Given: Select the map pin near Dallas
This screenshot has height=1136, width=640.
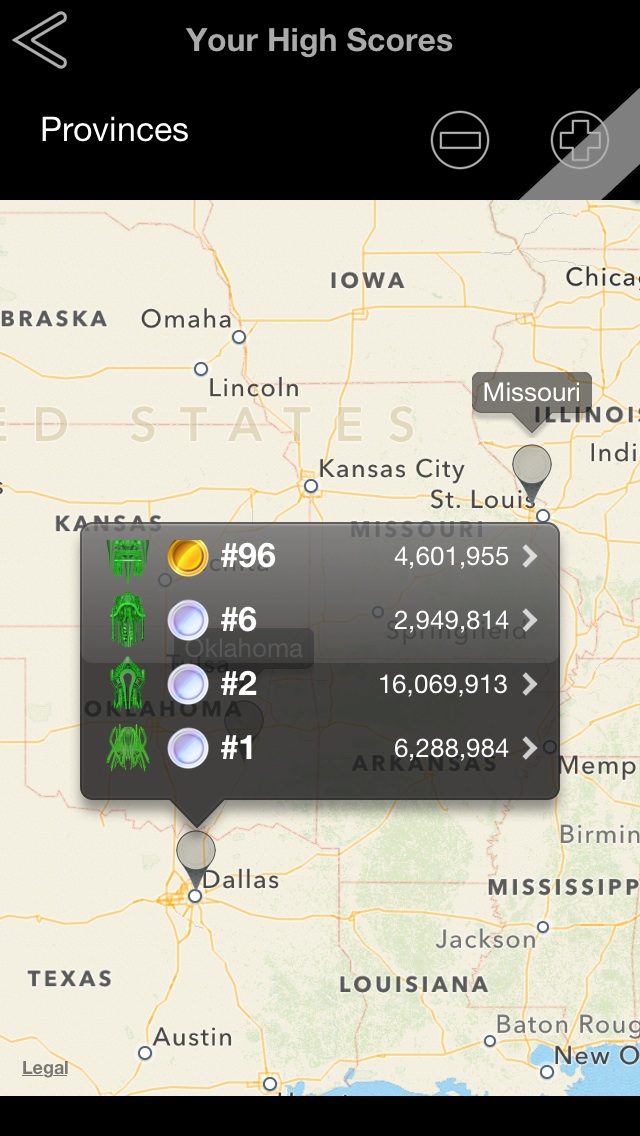Looking at the screenshot, I should (x=195, y=854).
